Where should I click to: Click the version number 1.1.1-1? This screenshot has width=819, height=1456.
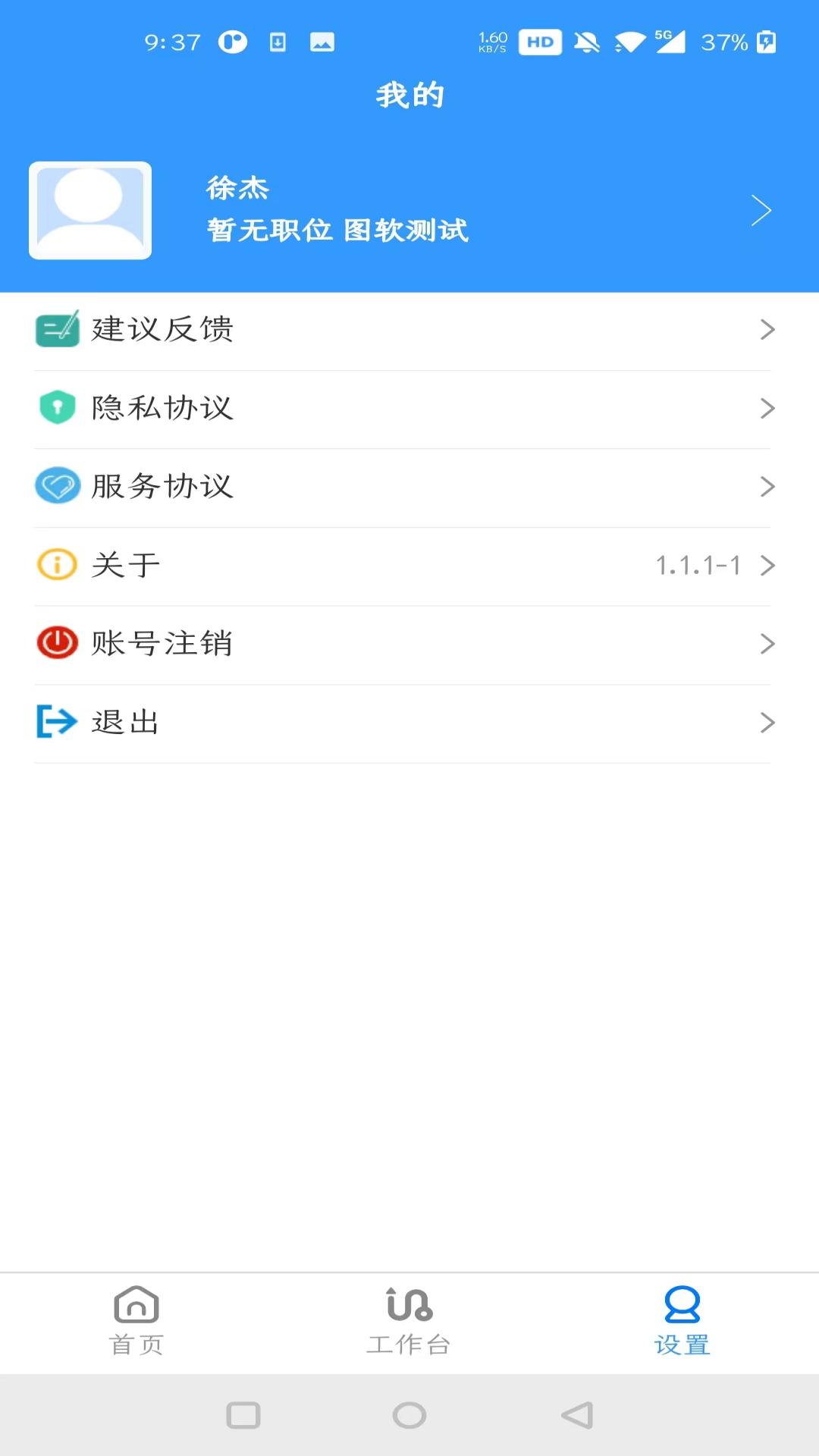(x=698, y=564)
